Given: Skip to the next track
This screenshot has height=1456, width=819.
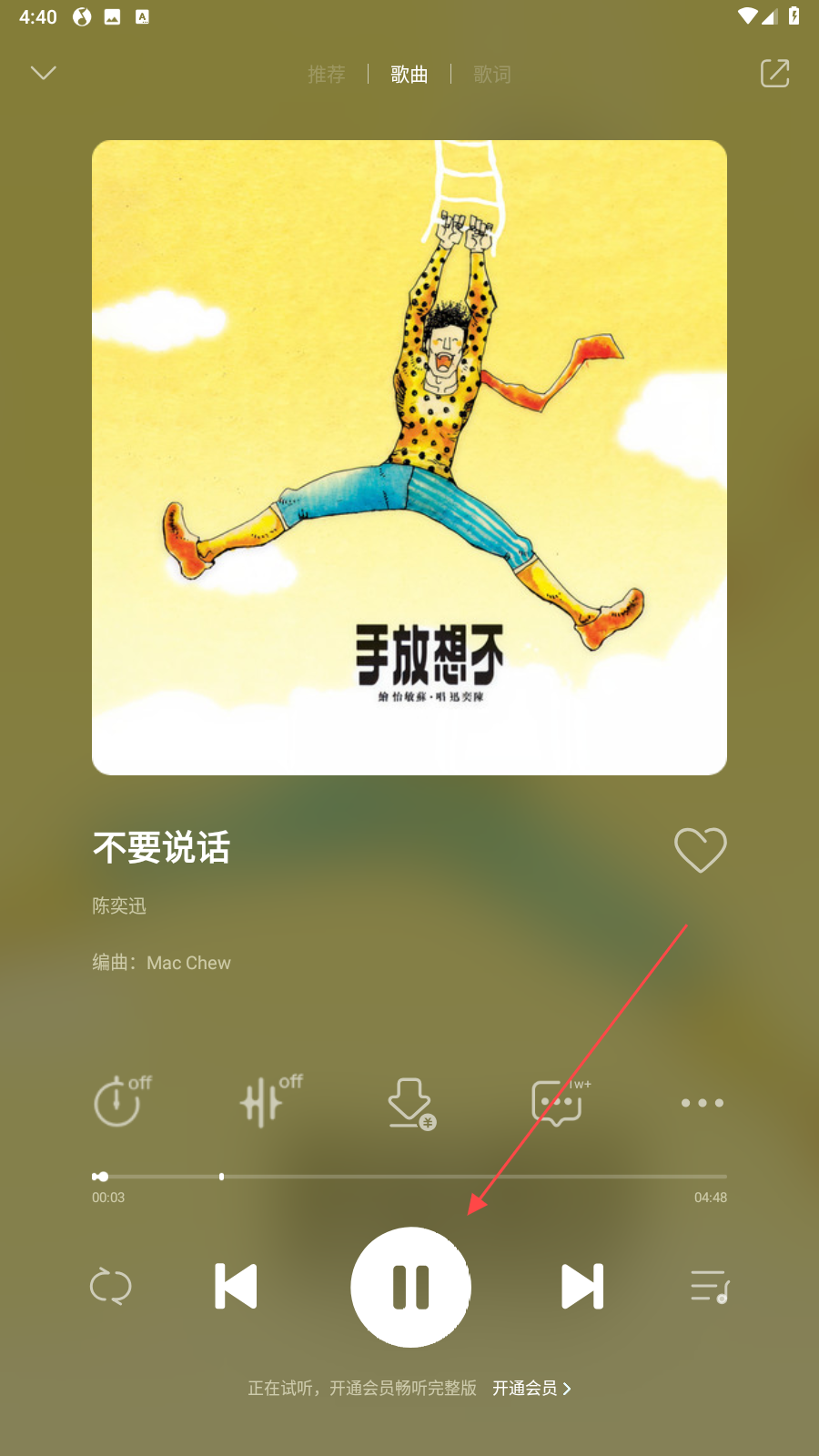Looking at the screenshot, I should click(582, 1287).
